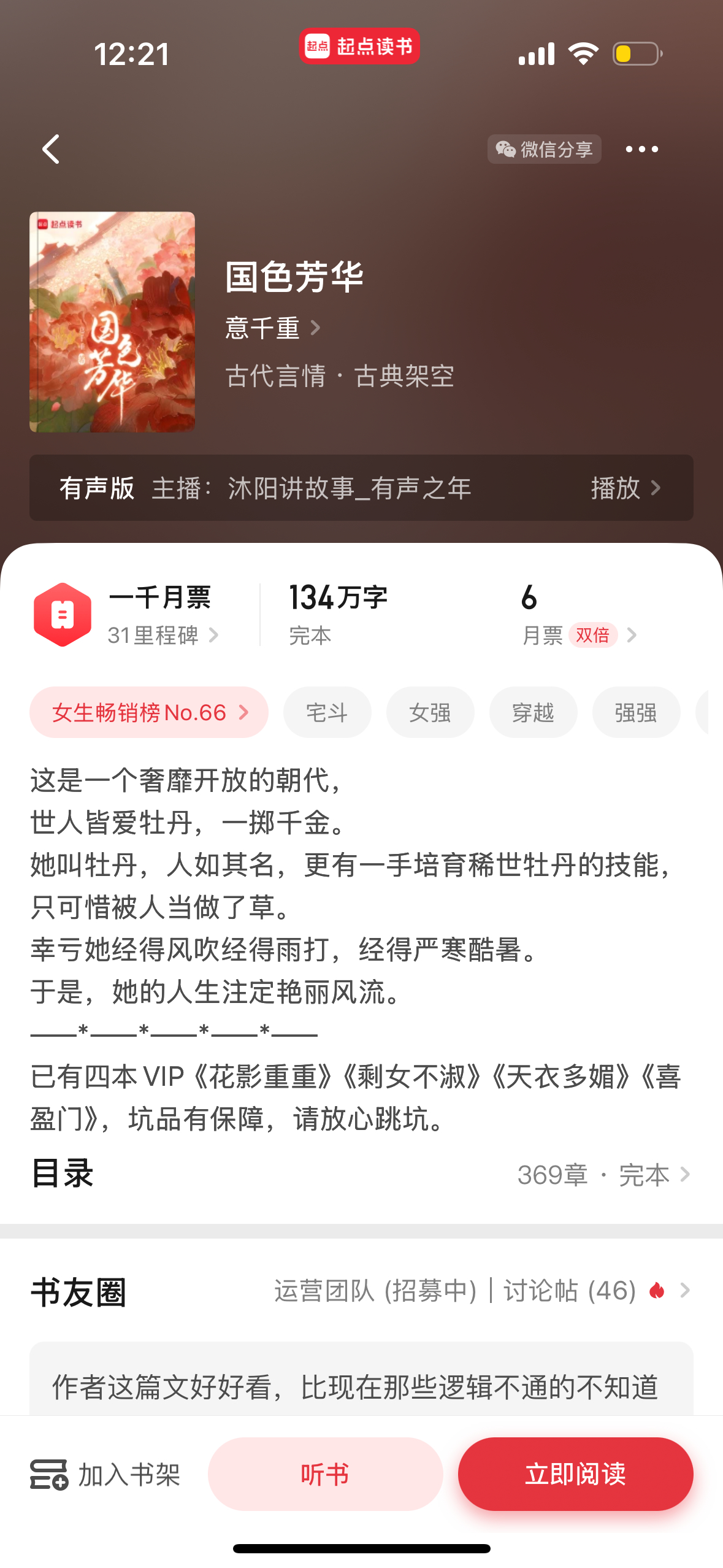Select the 女强 tag chip
The height and width of the screenshot is (1568, 723).
(x=430, y=712)
